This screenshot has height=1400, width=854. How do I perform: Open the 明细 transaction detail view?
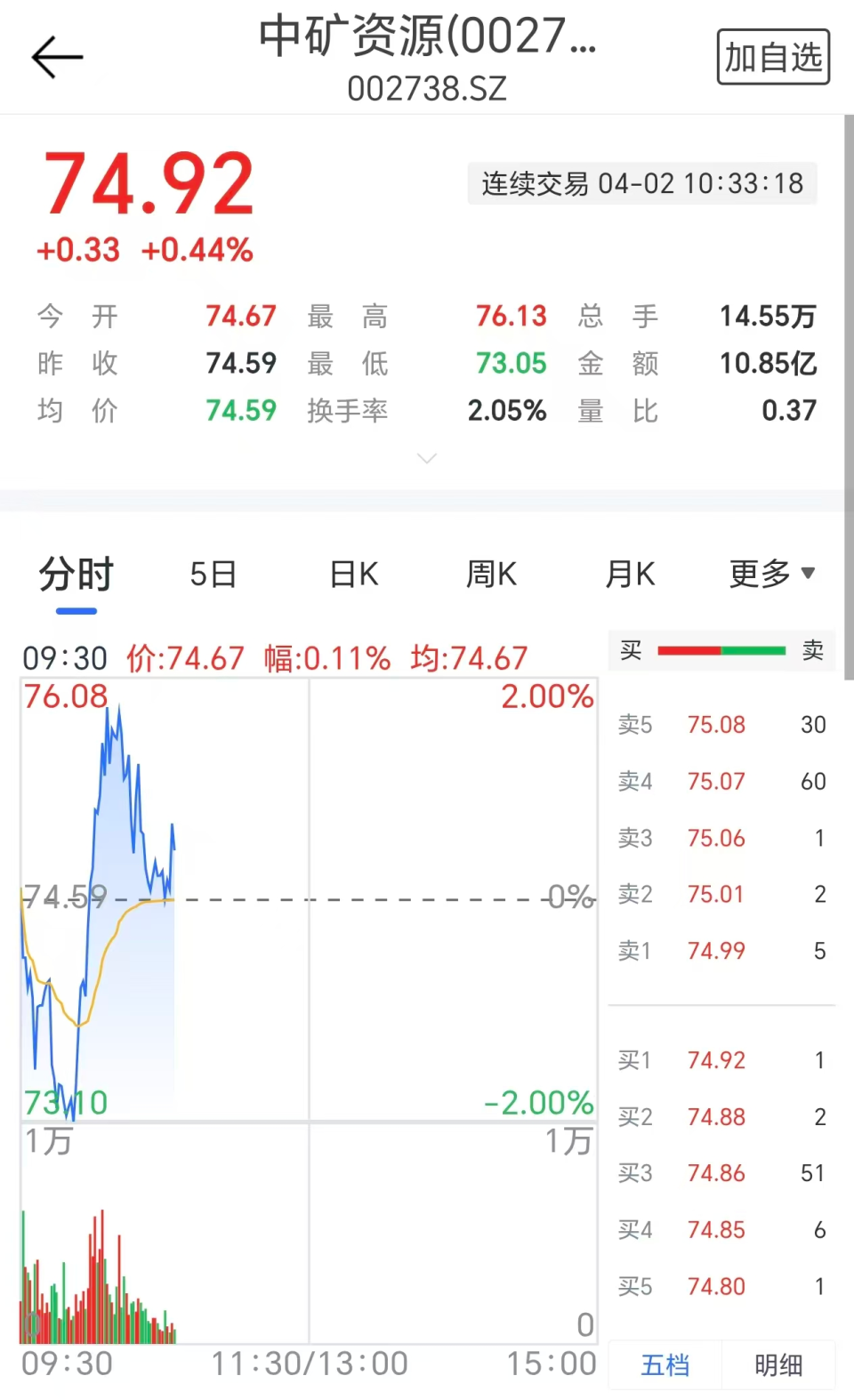point(778,1364)
